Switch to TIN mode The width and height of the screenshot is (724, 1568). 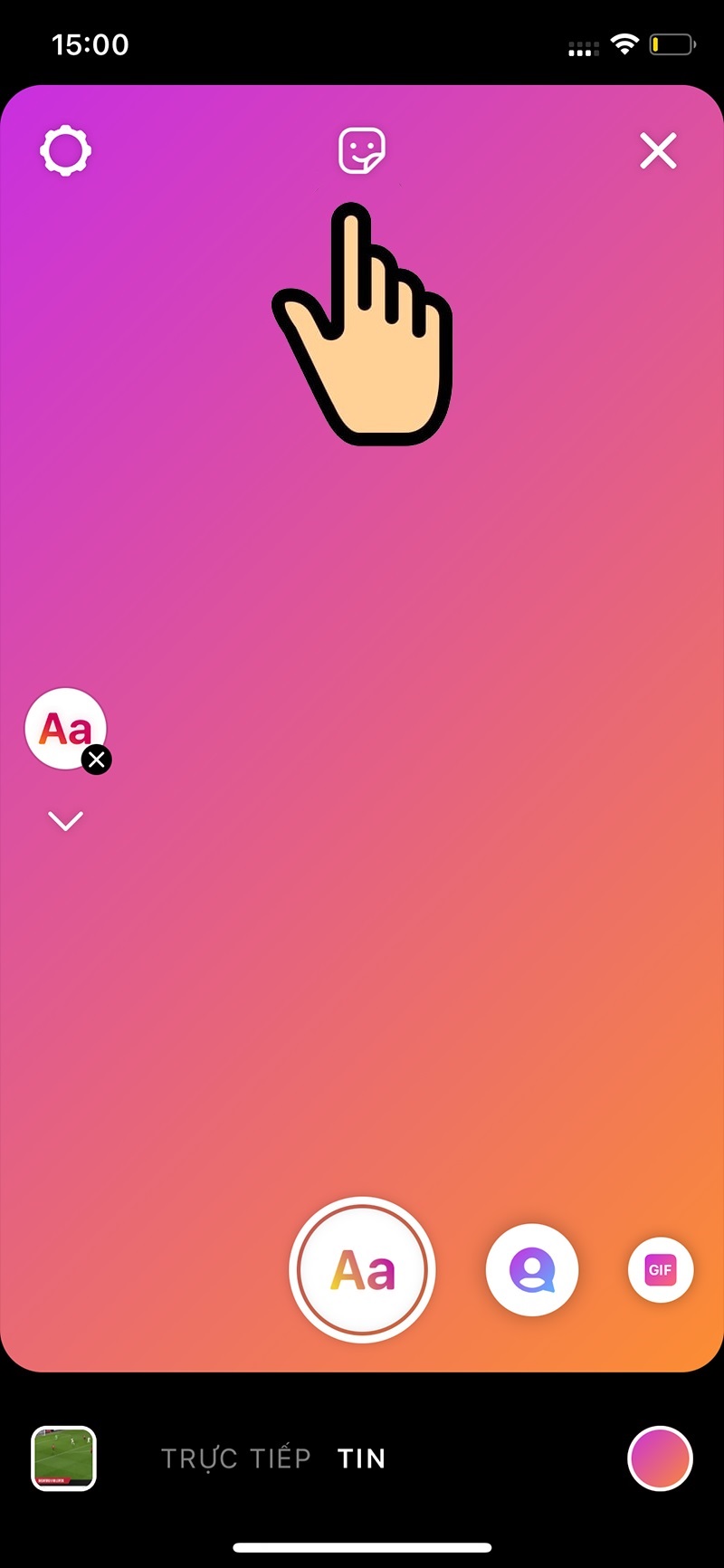pos(361,1458)
